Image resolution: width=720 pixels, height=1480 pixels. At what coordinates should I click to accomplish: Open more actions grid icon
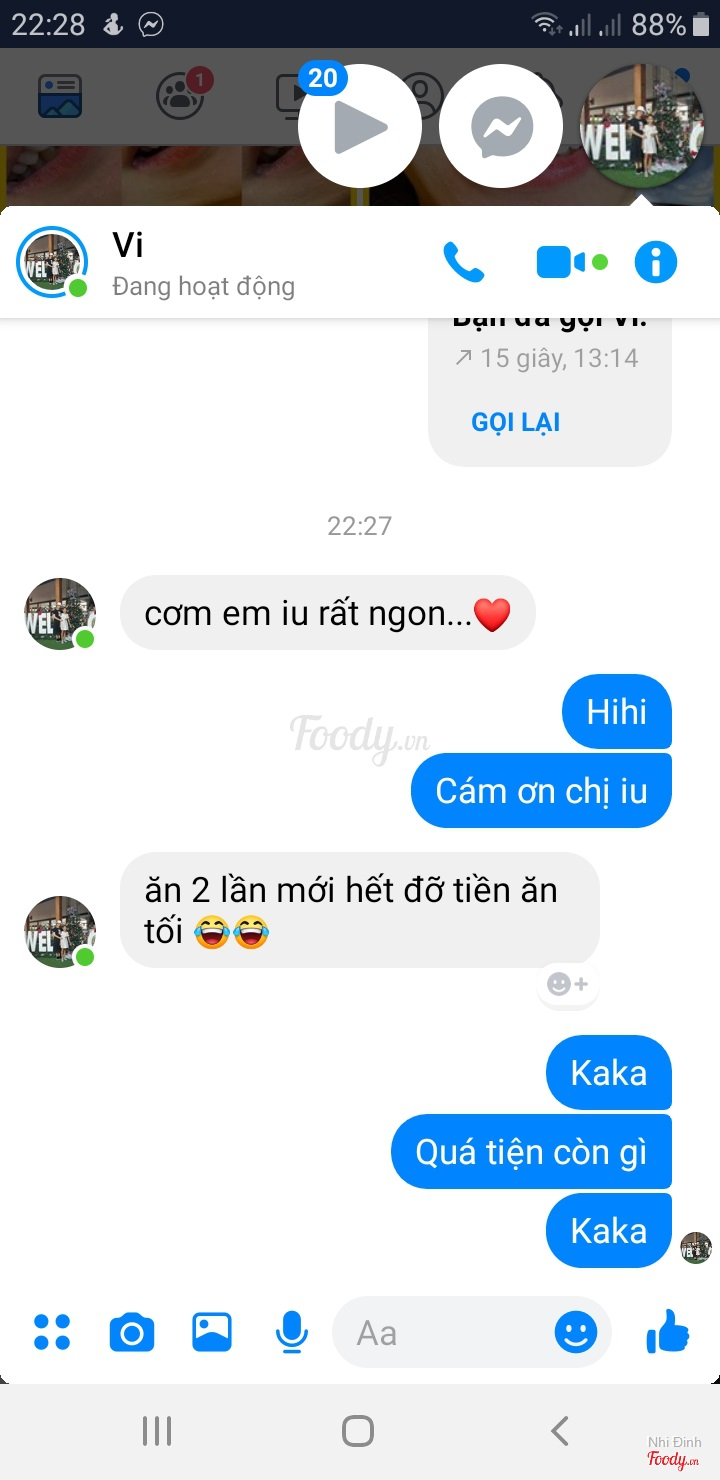52,1332
